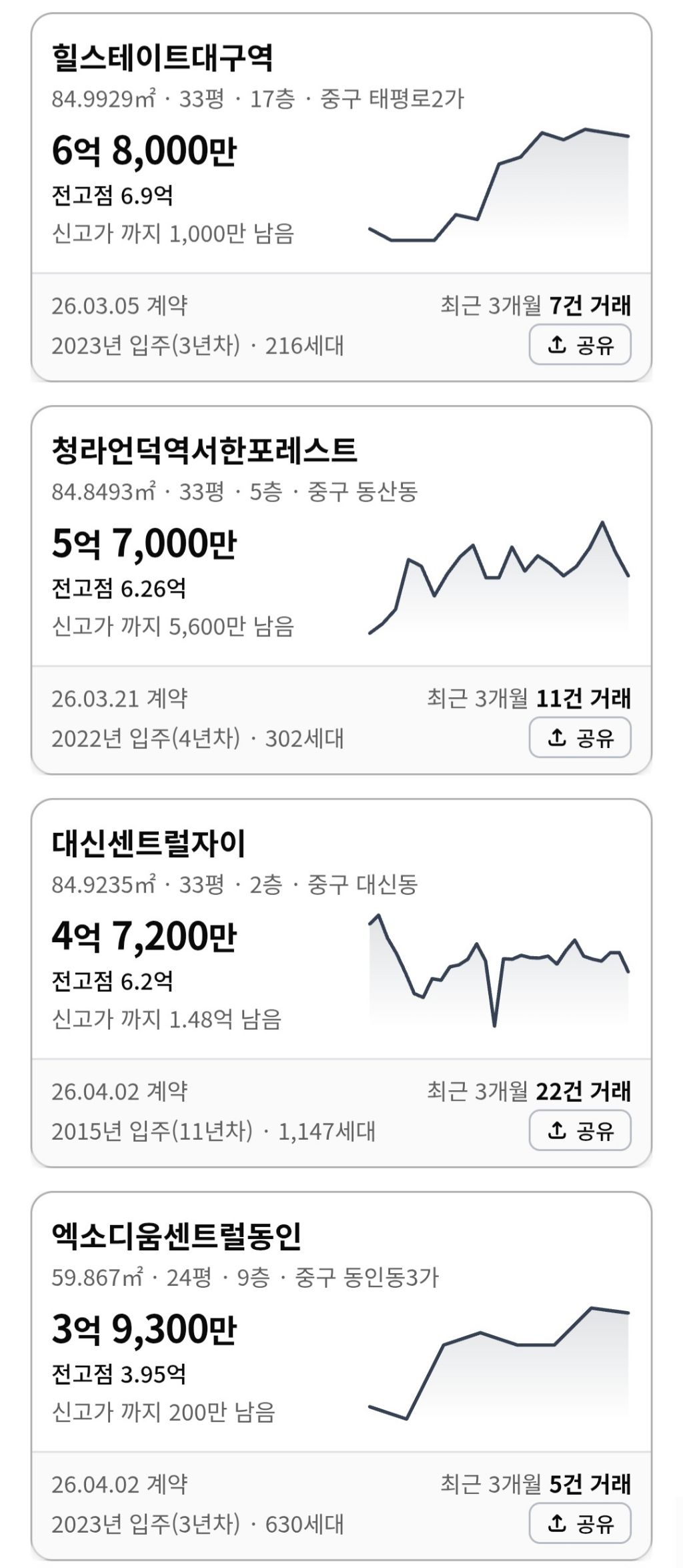The image size is (683, 1568).
Task: Share the 엑소디움센트럴동인 listing
Action: coord(580,1523)
